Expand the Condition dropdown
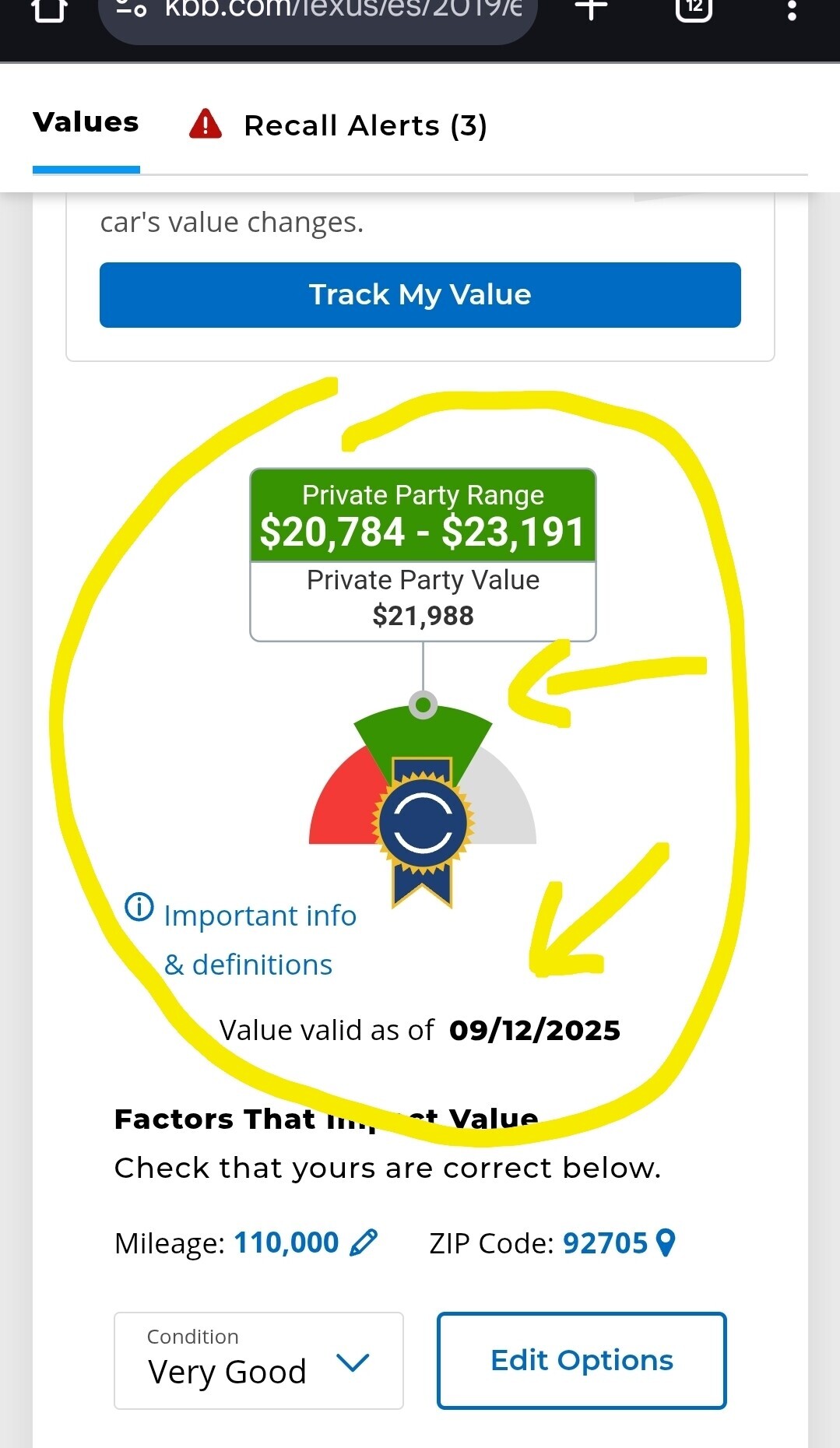 [258, 1360]
